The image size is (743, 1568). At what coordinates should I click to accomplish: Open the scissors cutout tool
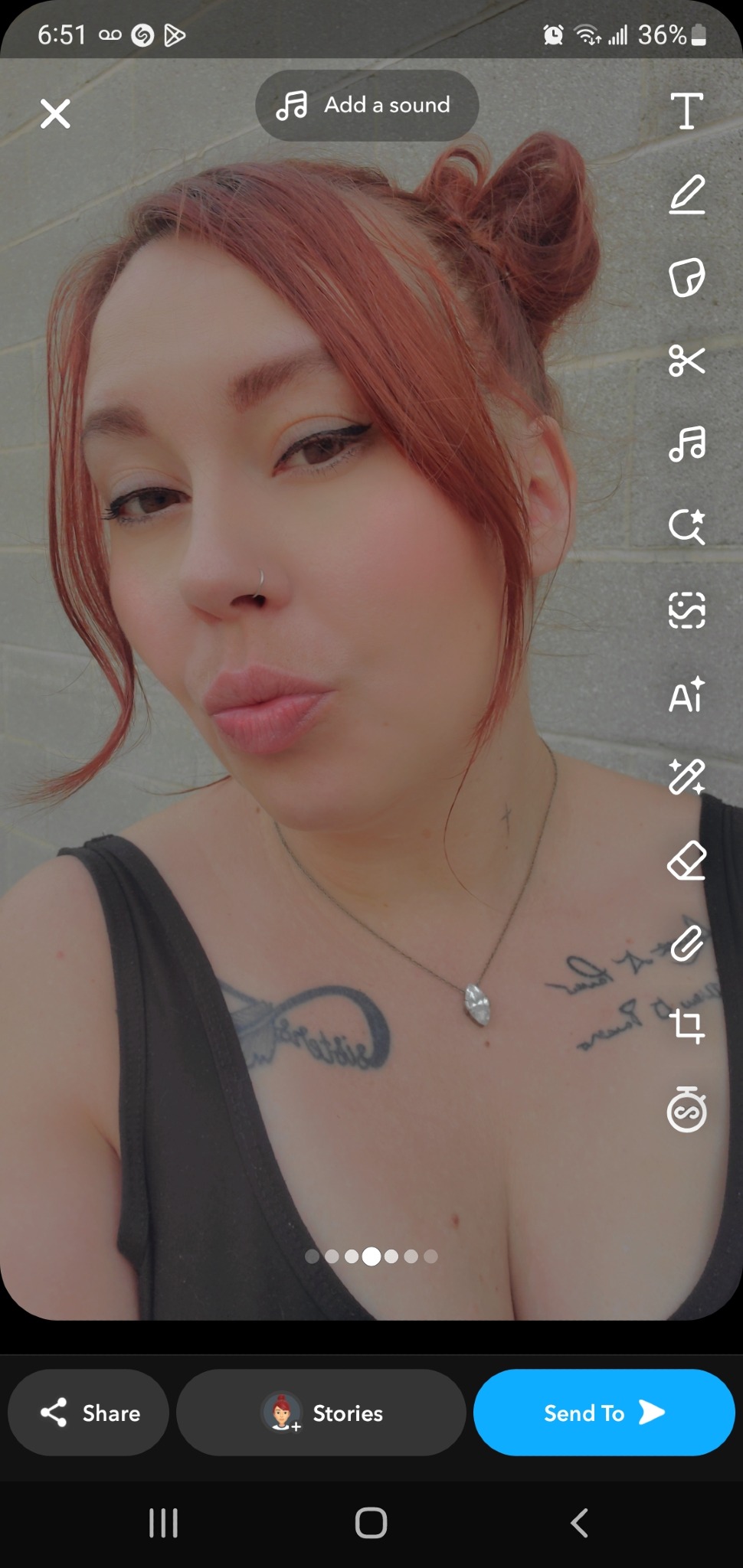(x=687, y=360)
